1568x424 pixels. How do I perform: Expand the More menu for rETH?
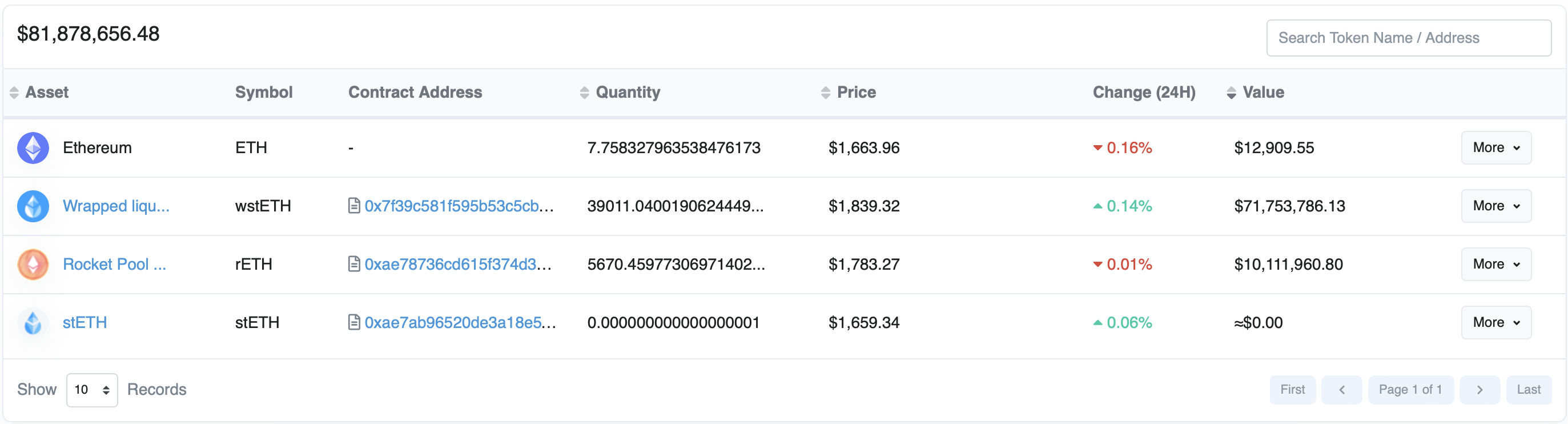click(1495, 265)
